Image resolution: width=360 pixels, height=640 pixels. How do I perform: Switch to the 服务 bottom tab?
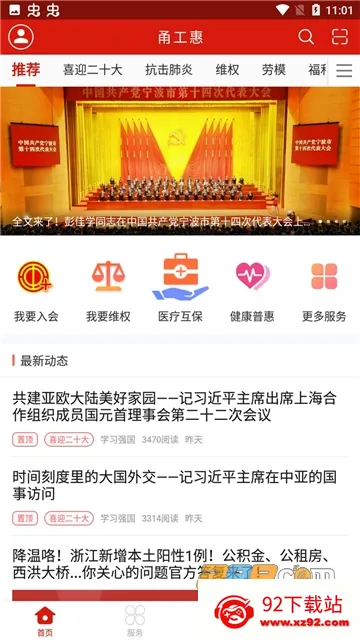point(135,620)
